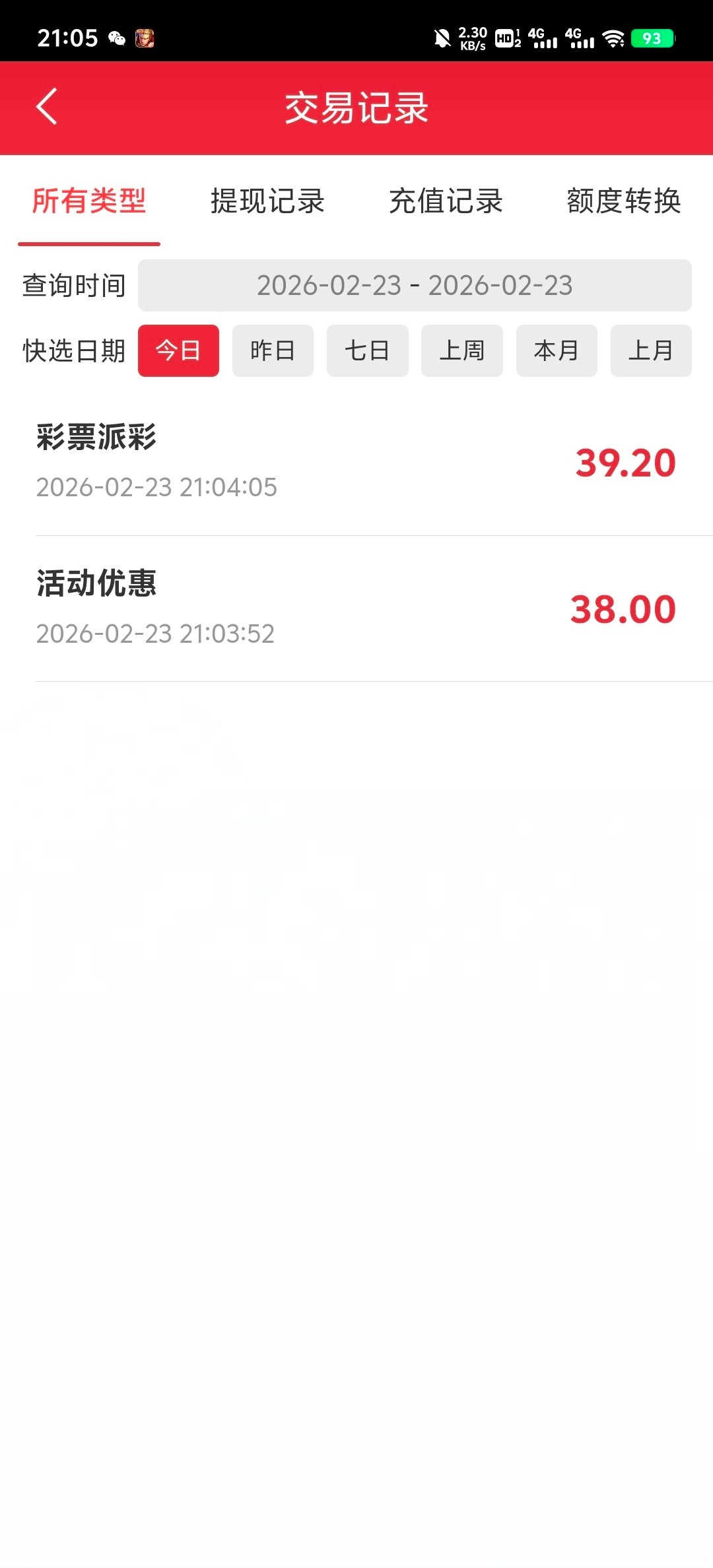Open the 查询时间 date range picker
713x1568 pixels.
pos(415,286)
